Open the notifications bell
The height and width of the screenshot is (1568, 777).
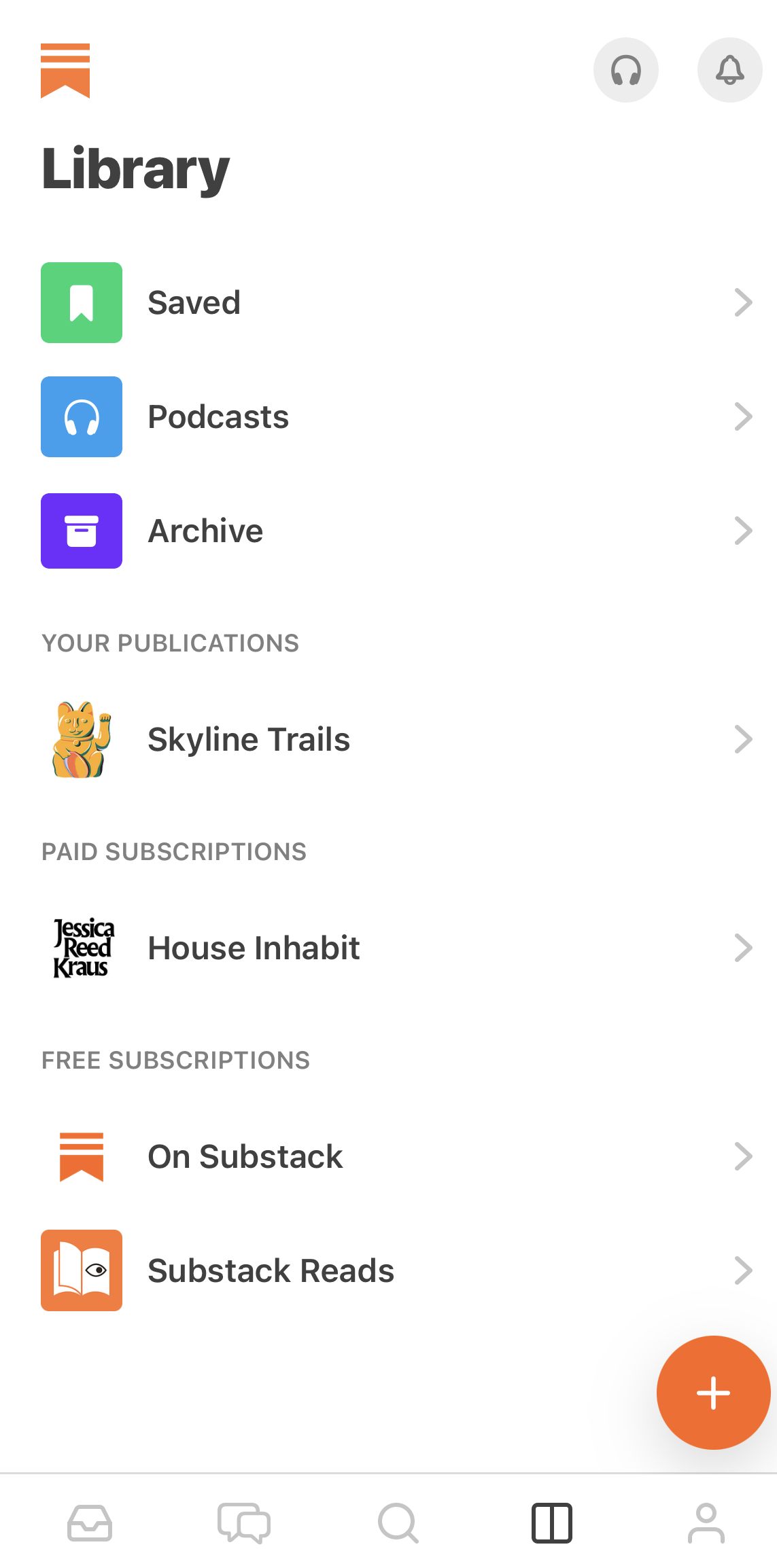[x=729, y=70]
